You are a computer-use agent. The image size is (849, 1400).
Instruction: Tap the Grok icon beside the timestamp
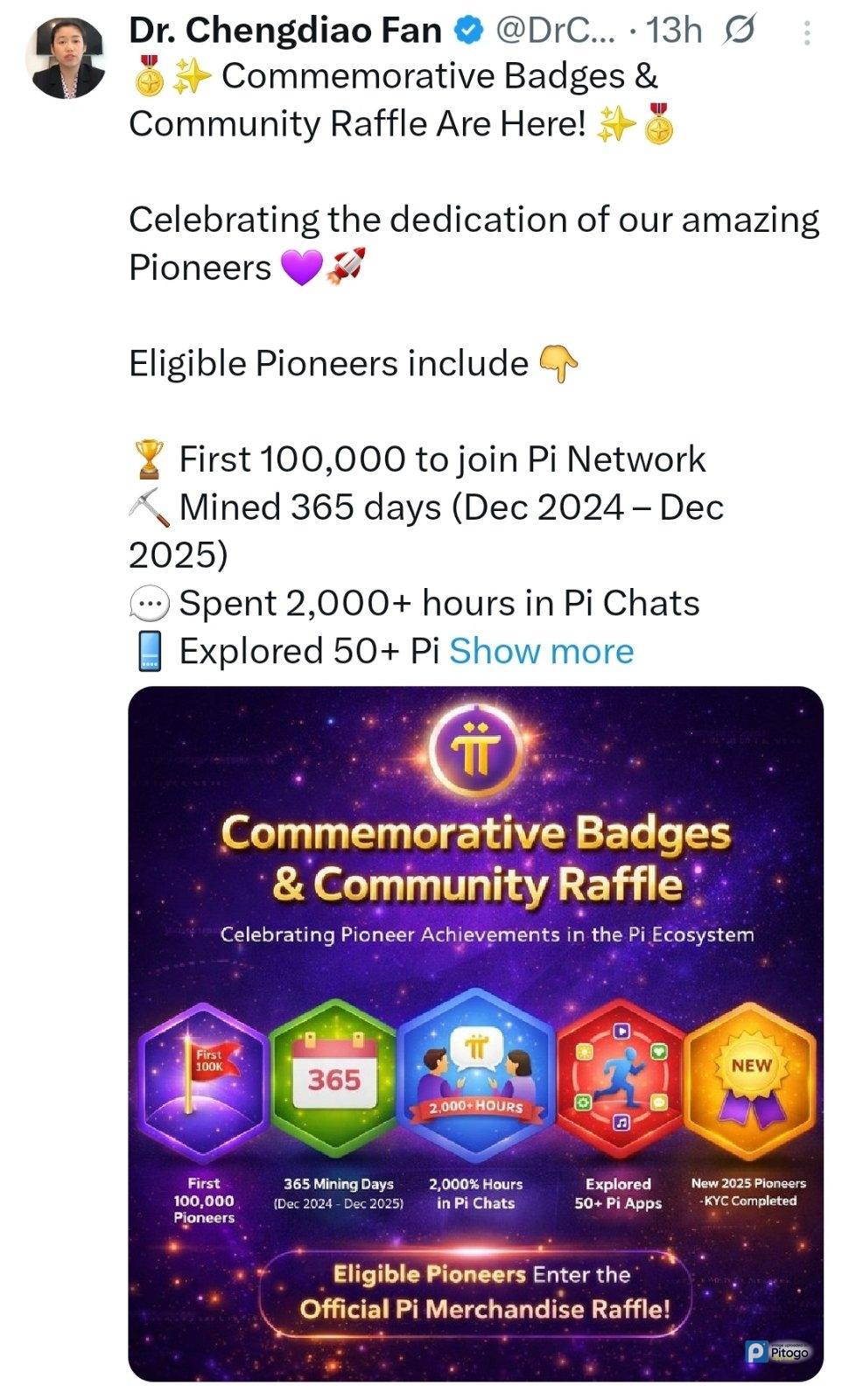tap(737, 31)
